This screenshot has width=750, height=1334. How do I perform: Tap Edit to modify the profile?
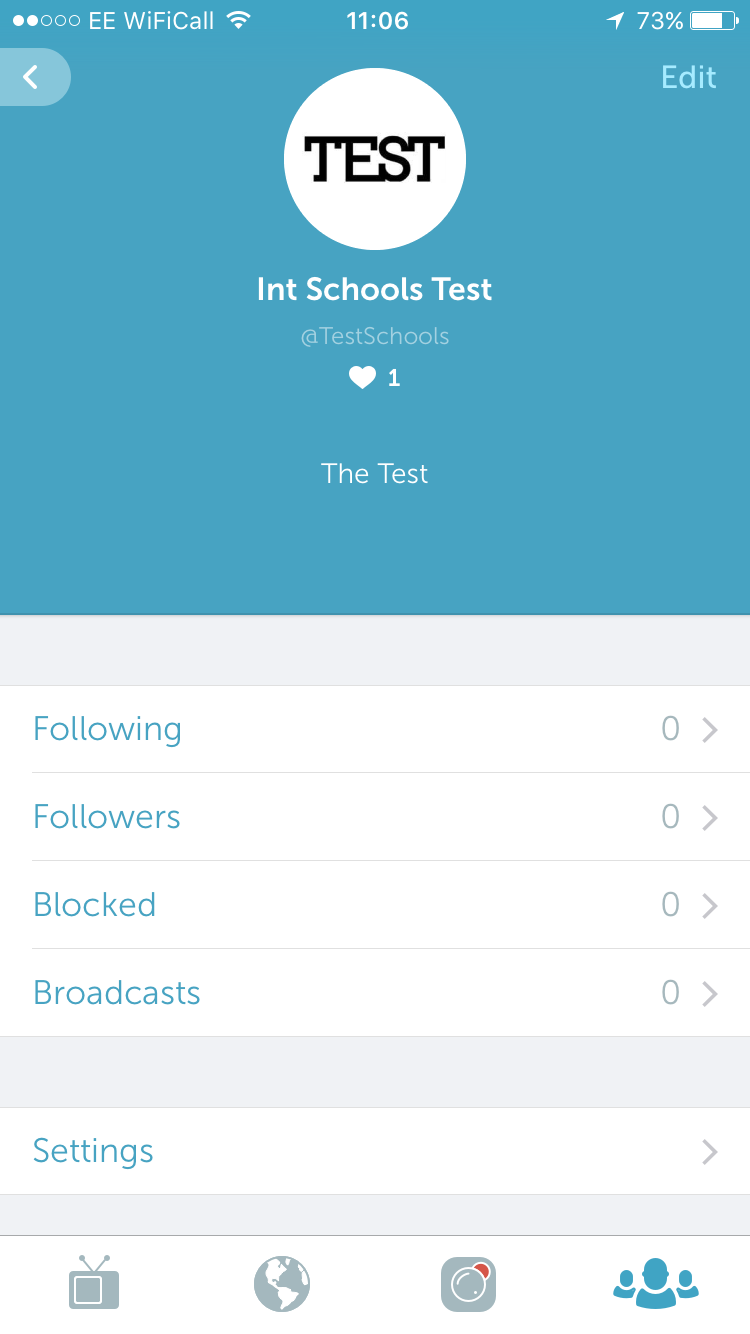[688, 77]
